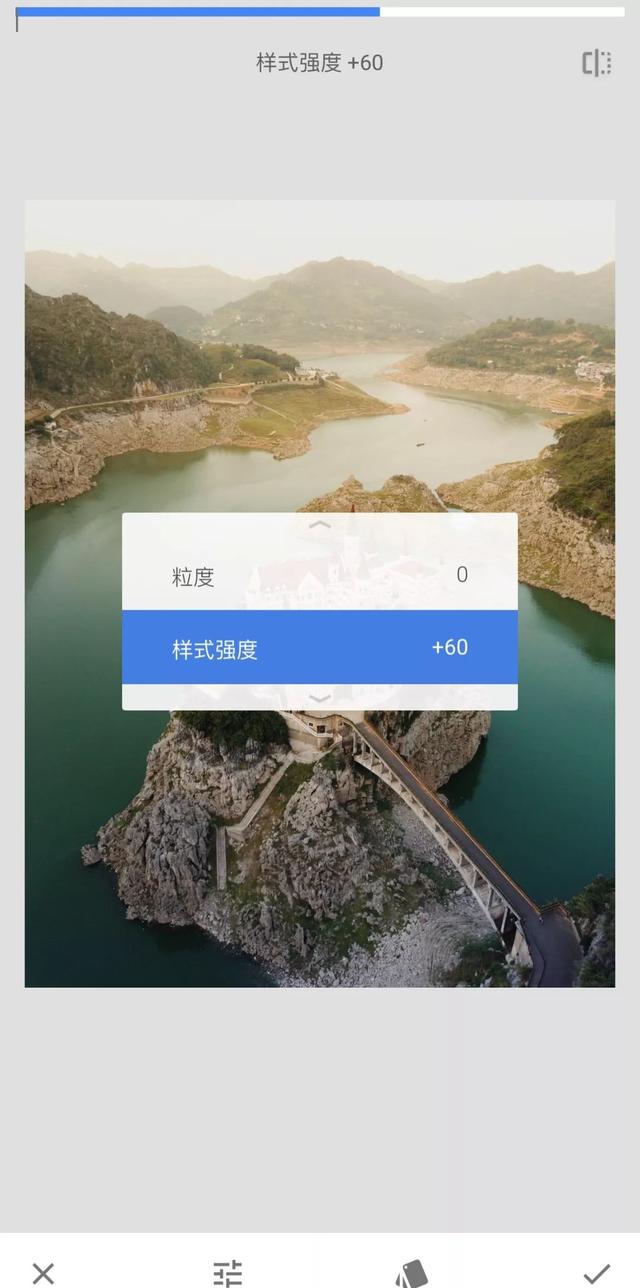Cancel the edit with the X
640x1288 pixels.
(43, 1272)
